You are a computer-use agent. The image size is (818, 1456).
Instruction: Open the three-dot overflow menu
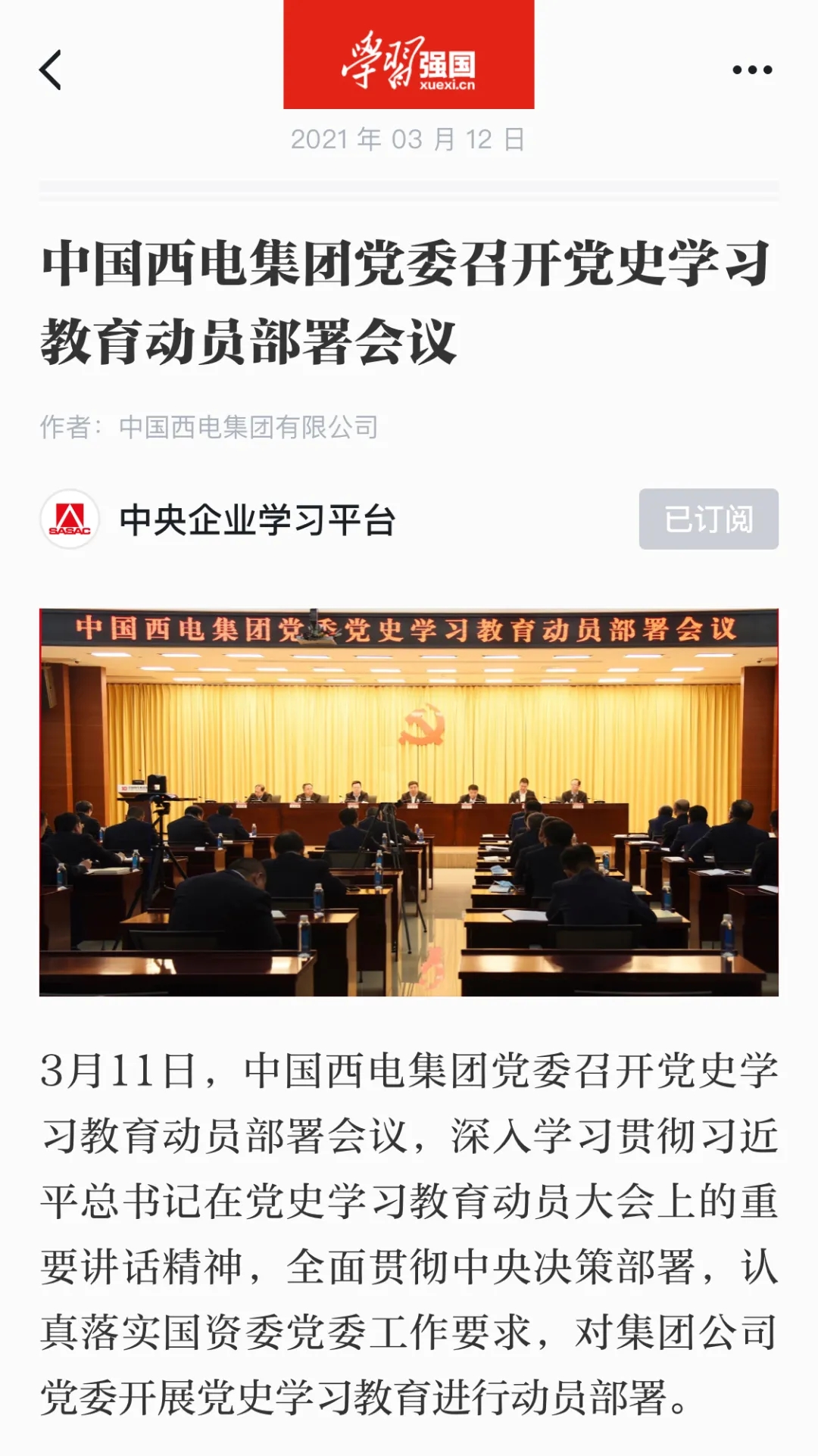tap(752, 70)
